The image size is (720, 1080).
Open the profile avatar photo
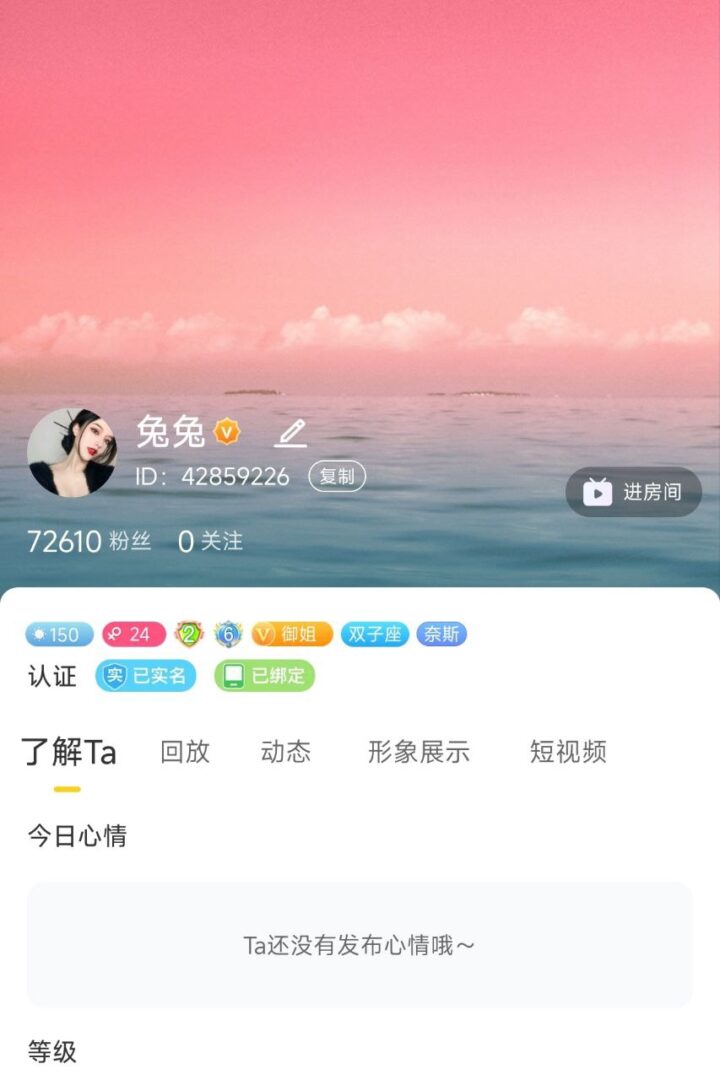tap(71, 453)
